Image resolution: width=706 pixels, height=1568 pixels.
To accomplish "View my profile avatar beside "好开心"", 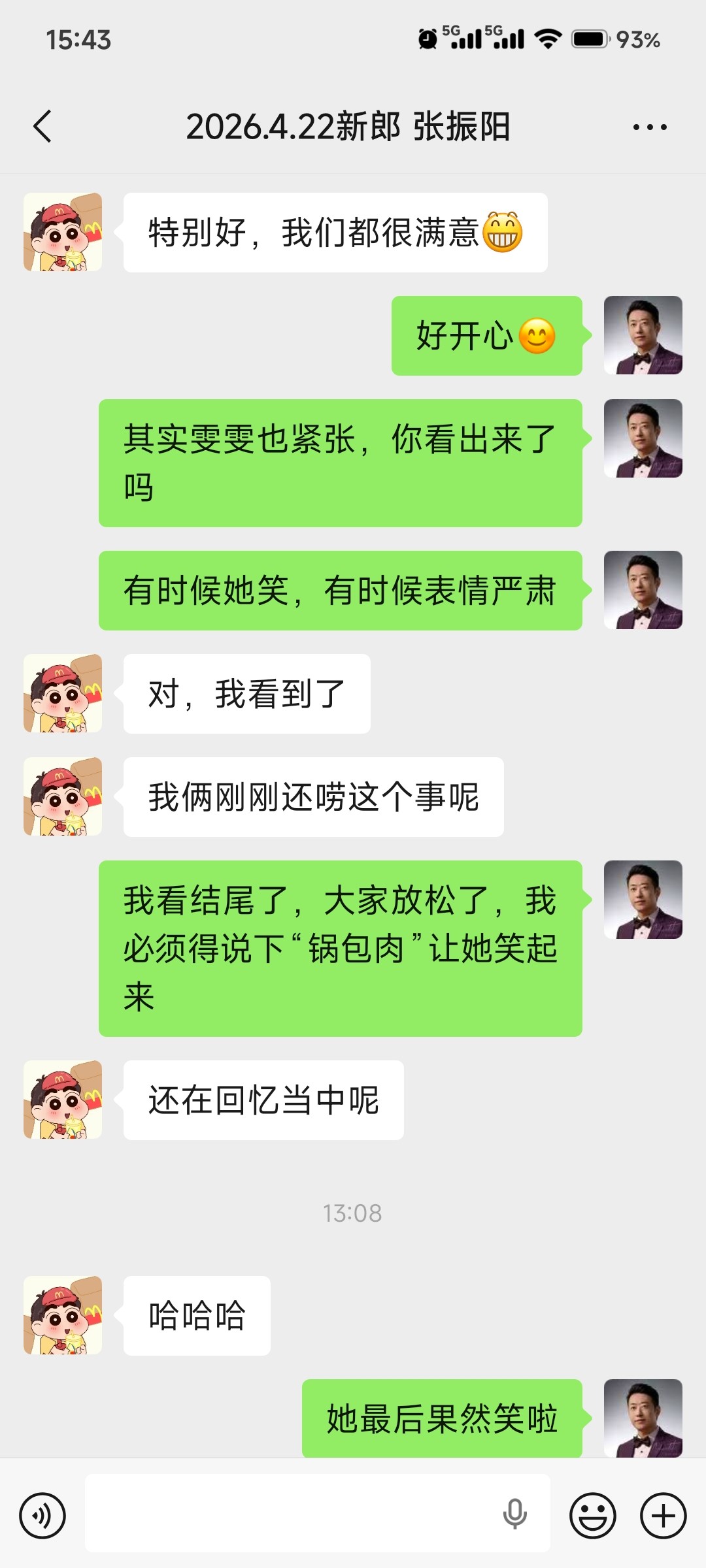I will (x=643, y=335).
